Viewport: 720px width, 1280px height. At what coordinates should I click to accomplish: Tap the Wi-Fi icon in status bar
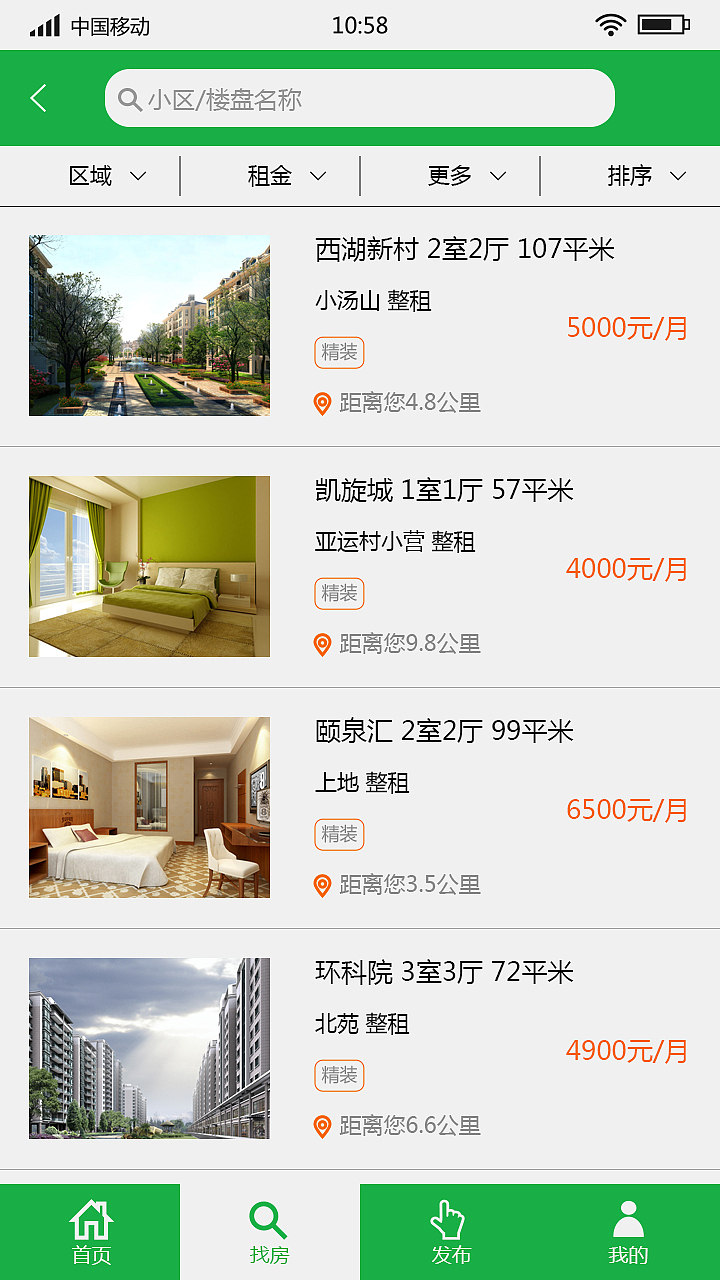coord(612,25)
